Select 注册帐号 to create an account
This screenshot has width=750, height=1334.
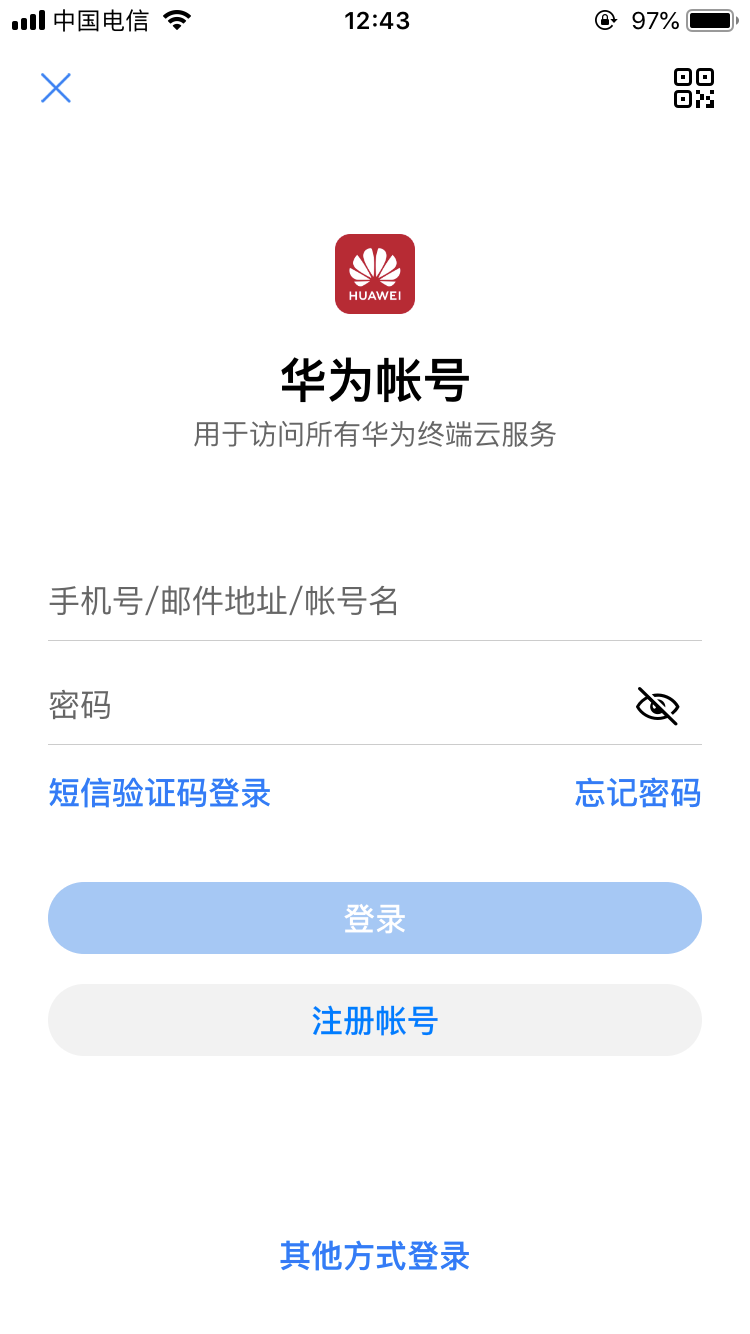(374, 1020)
